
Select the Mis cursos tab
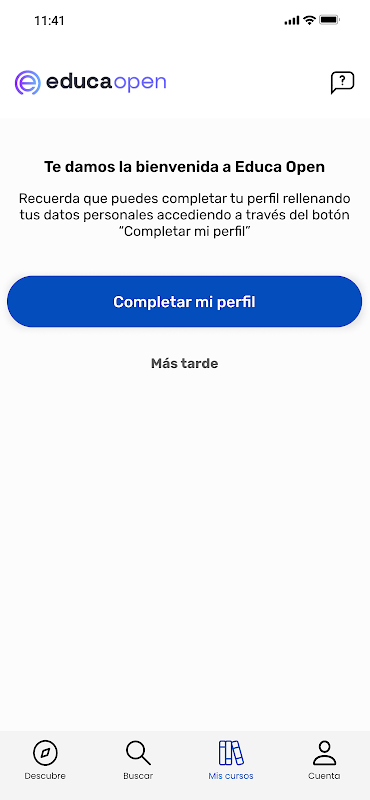(231, 761)
